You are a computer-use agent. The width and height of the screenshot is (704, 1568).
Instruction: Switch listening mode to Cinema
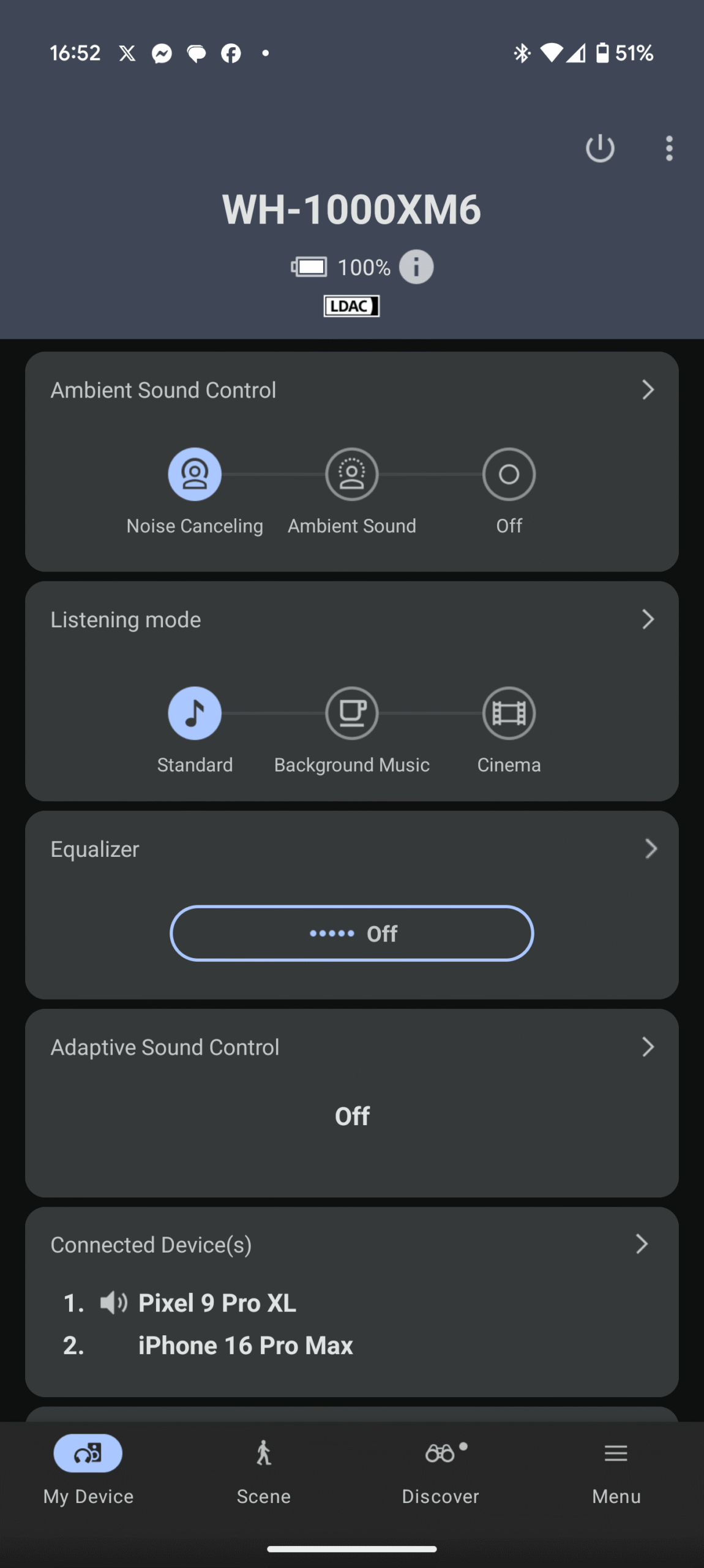coord(509,714)
